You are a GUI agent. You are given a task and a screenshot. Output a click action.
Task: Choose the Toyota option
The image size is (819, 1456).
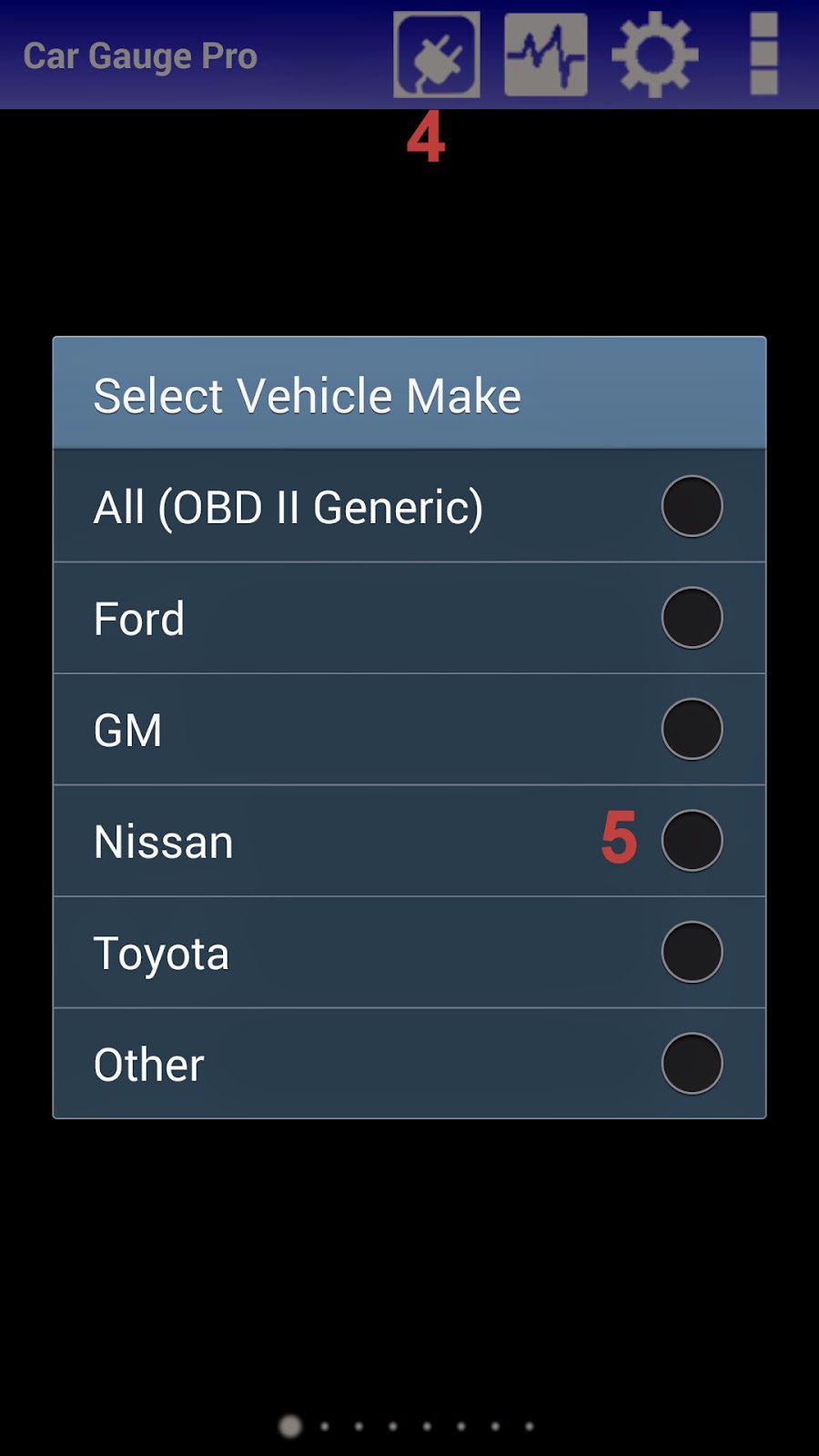409,952
